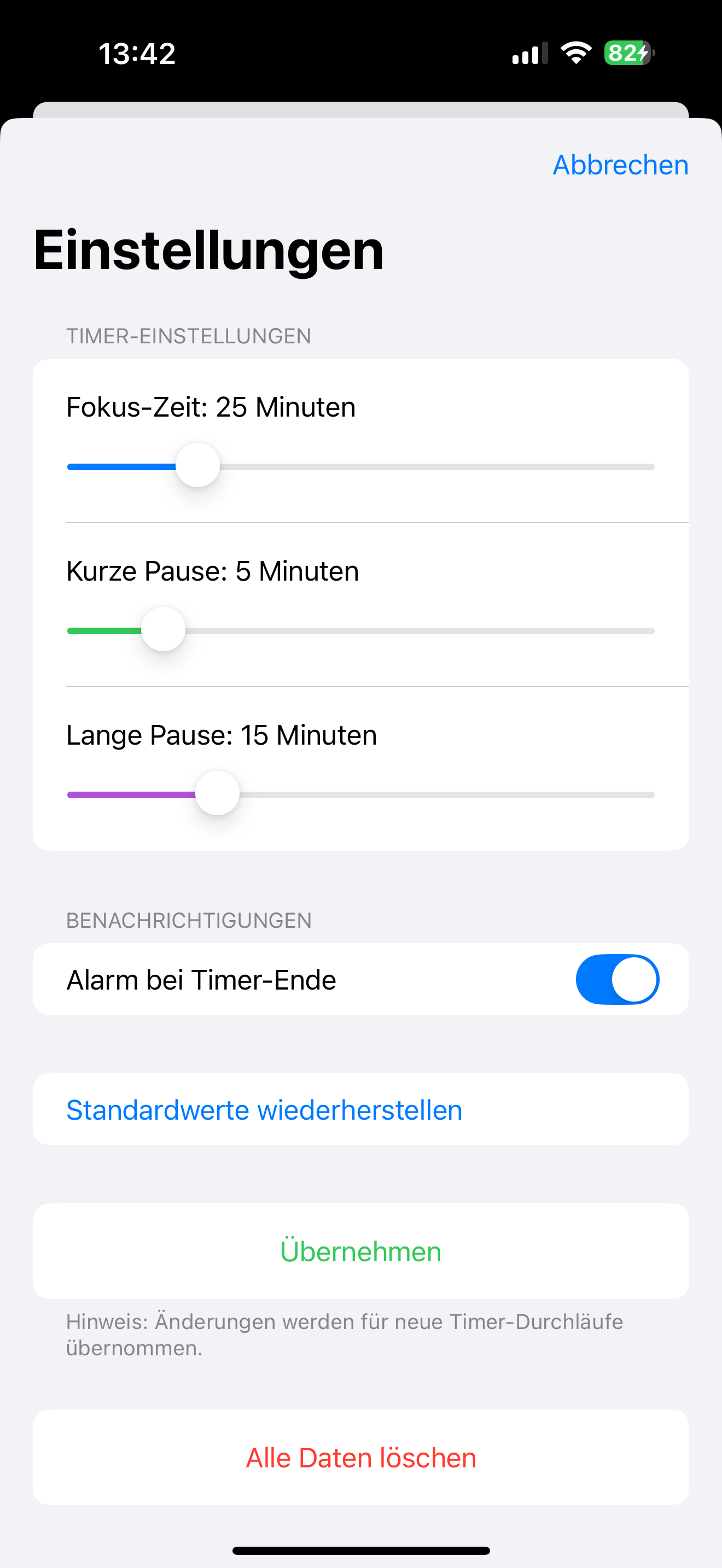722x1568 pixels.
Task: Tap Abbrechen to cancel settings
Action: click(x=620, y=165)
